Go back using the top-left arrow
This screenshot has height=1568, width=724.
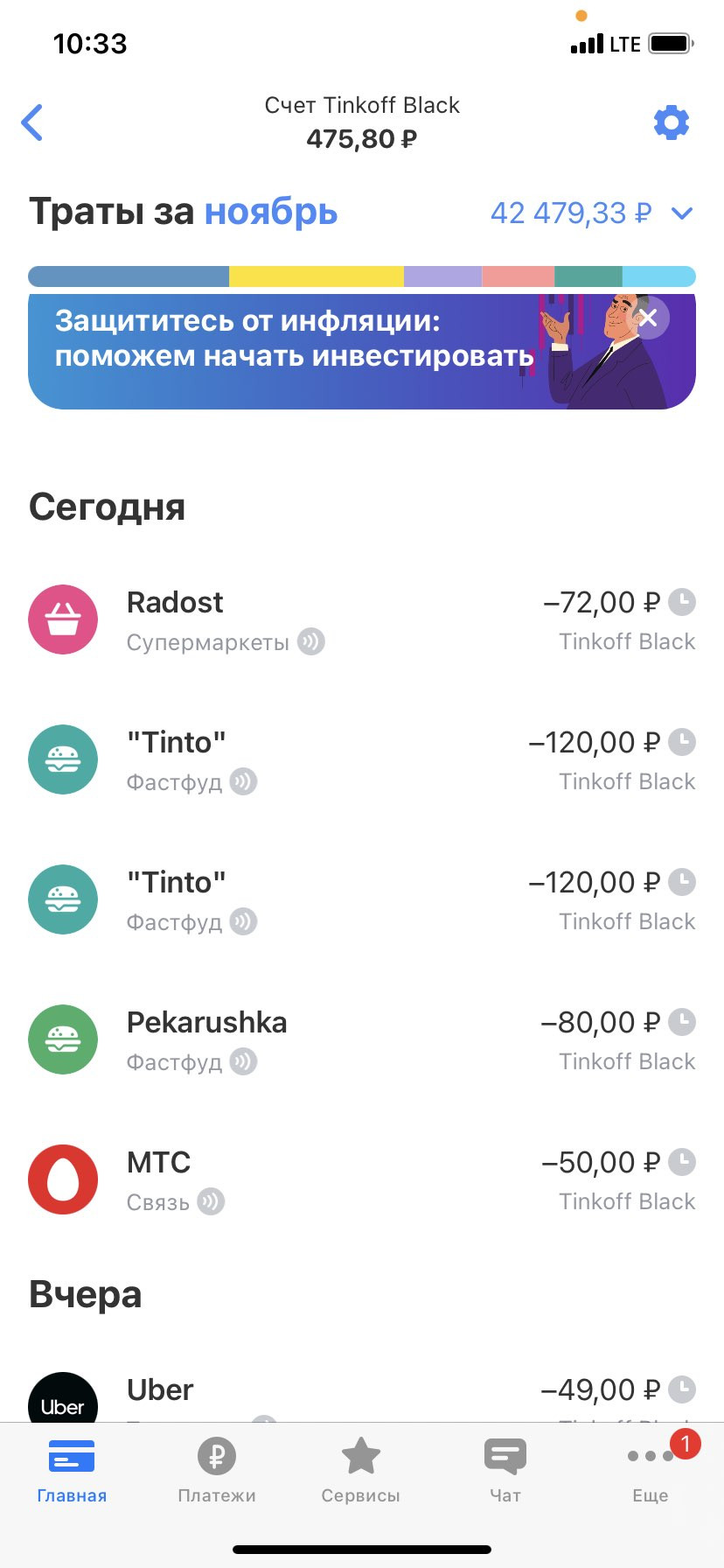click(x=32, y=122)
